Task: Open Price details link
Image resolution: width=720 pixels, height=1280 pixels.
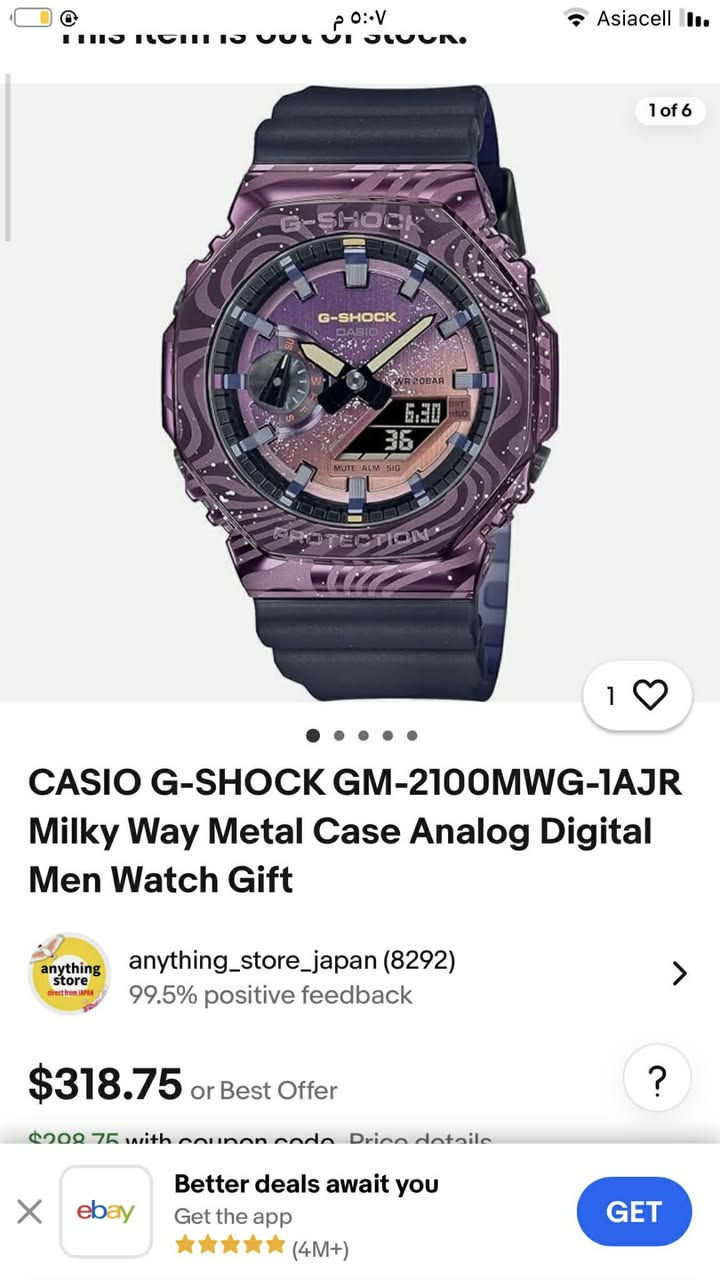Action: point(420,1140)
